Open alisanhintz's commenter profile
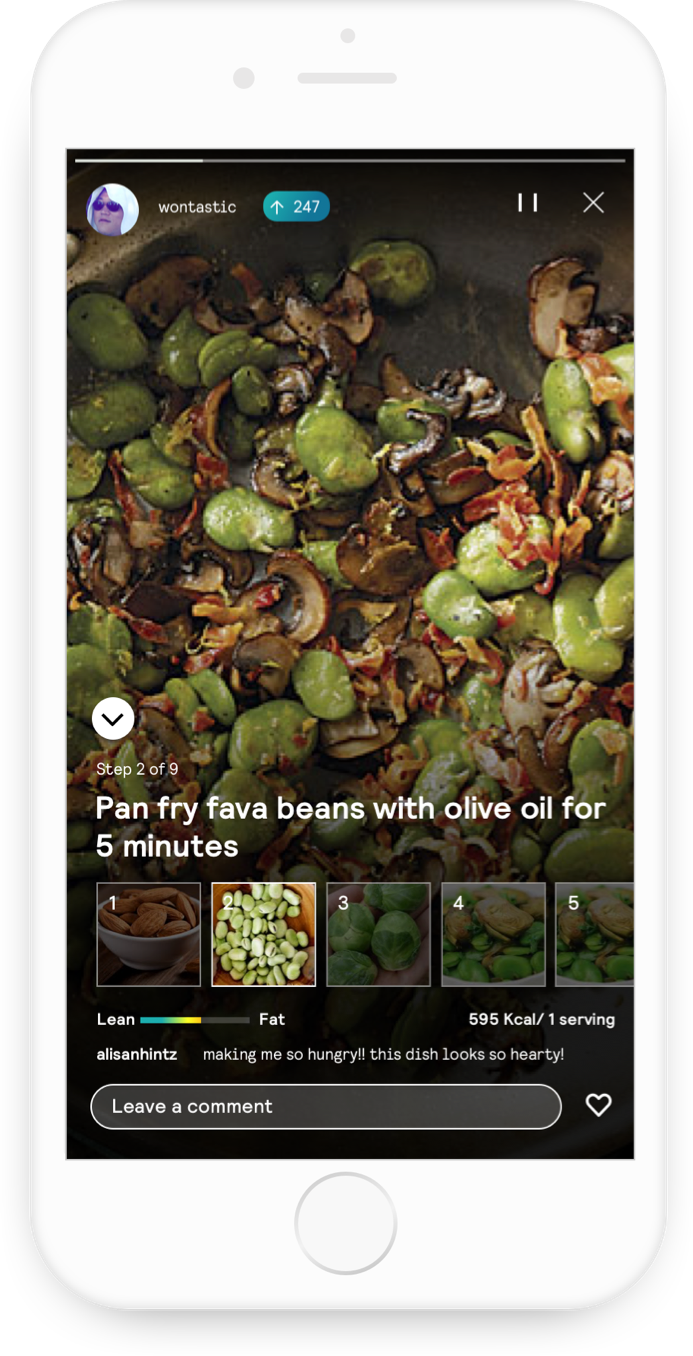This screenshot has width=693, height=1356. (x=137, y=1054)
